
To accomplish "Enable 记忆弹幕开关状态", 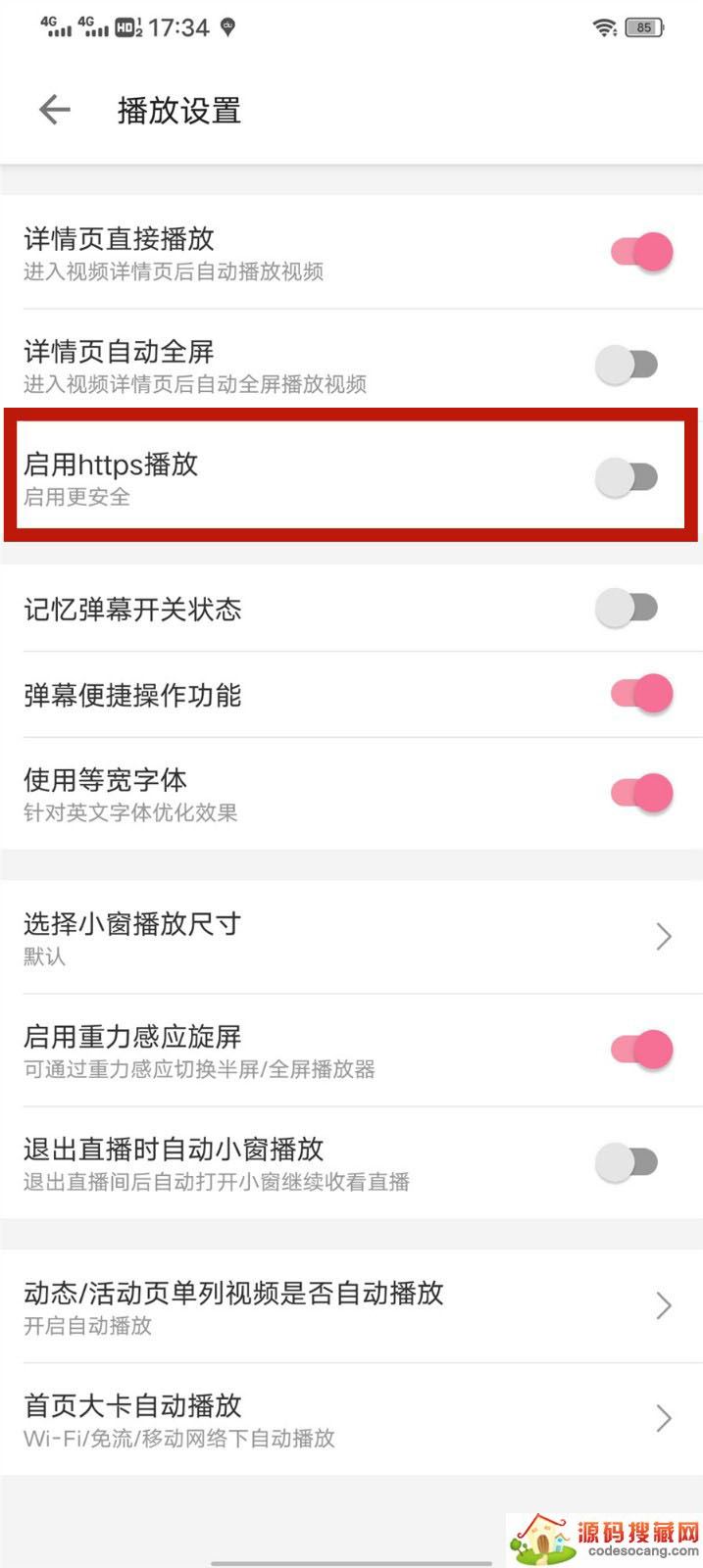I will (x=628, y=609).
